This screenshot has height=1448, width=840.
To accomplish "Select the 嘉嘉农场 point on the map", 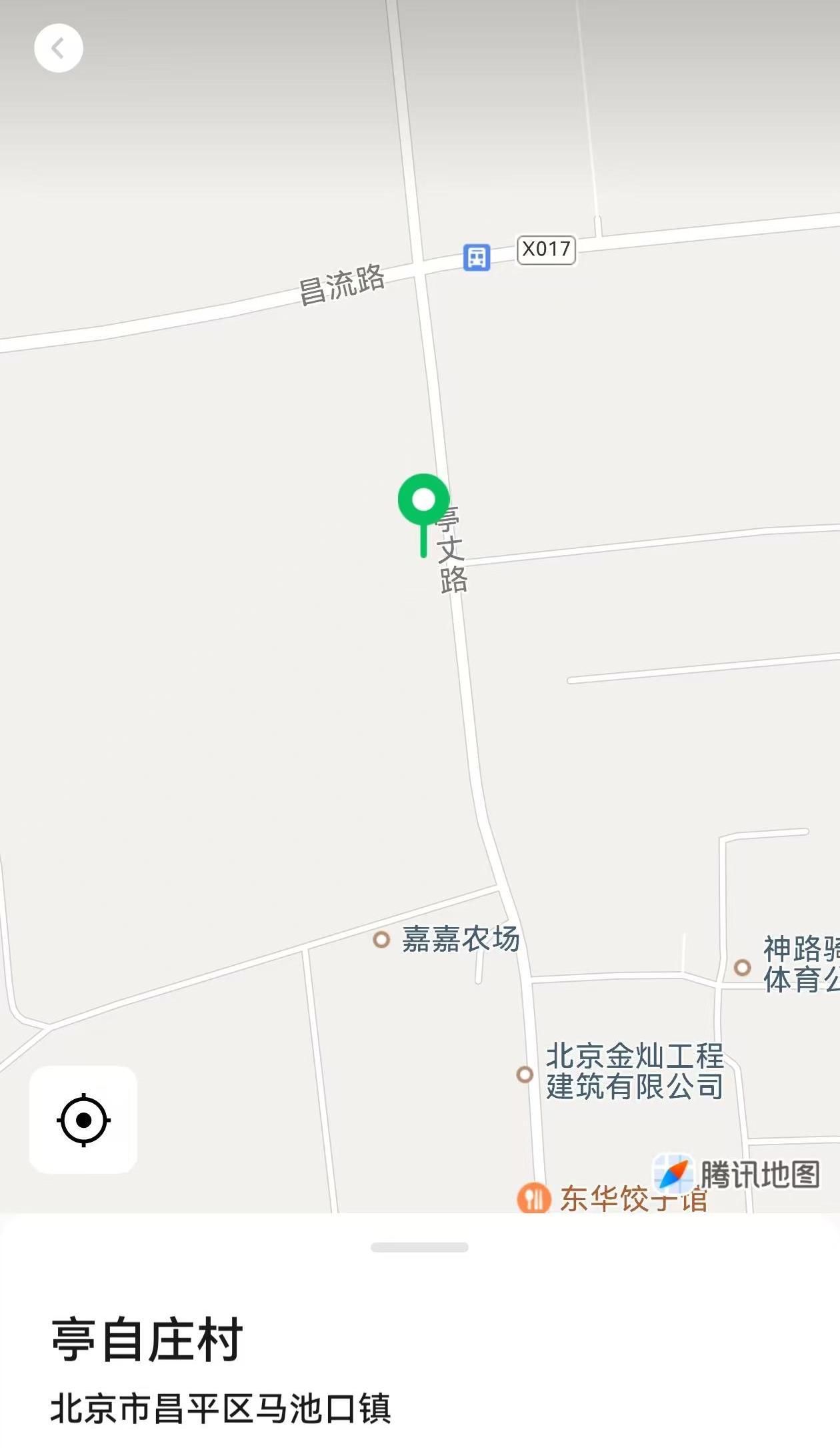I will 381,940.
